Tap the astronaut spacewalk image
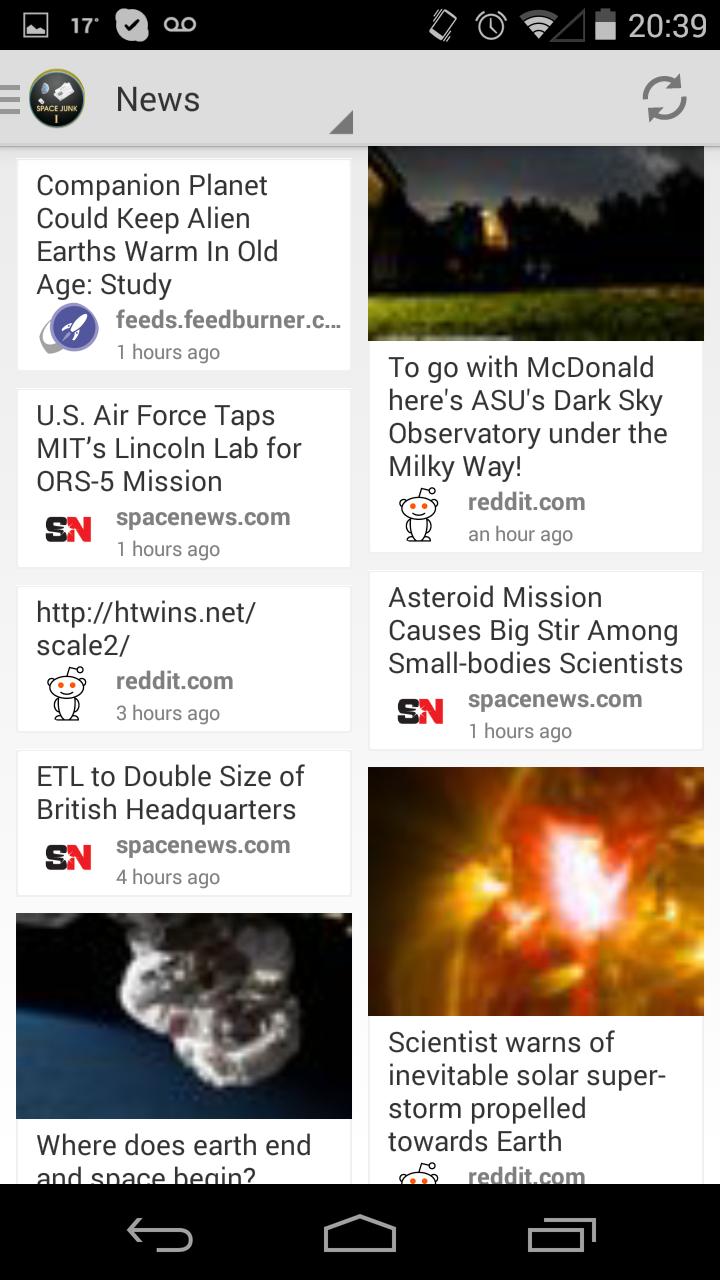The height and width of the screenshot is (1280, 720). pyautogui.click(x=183, y=1015)
